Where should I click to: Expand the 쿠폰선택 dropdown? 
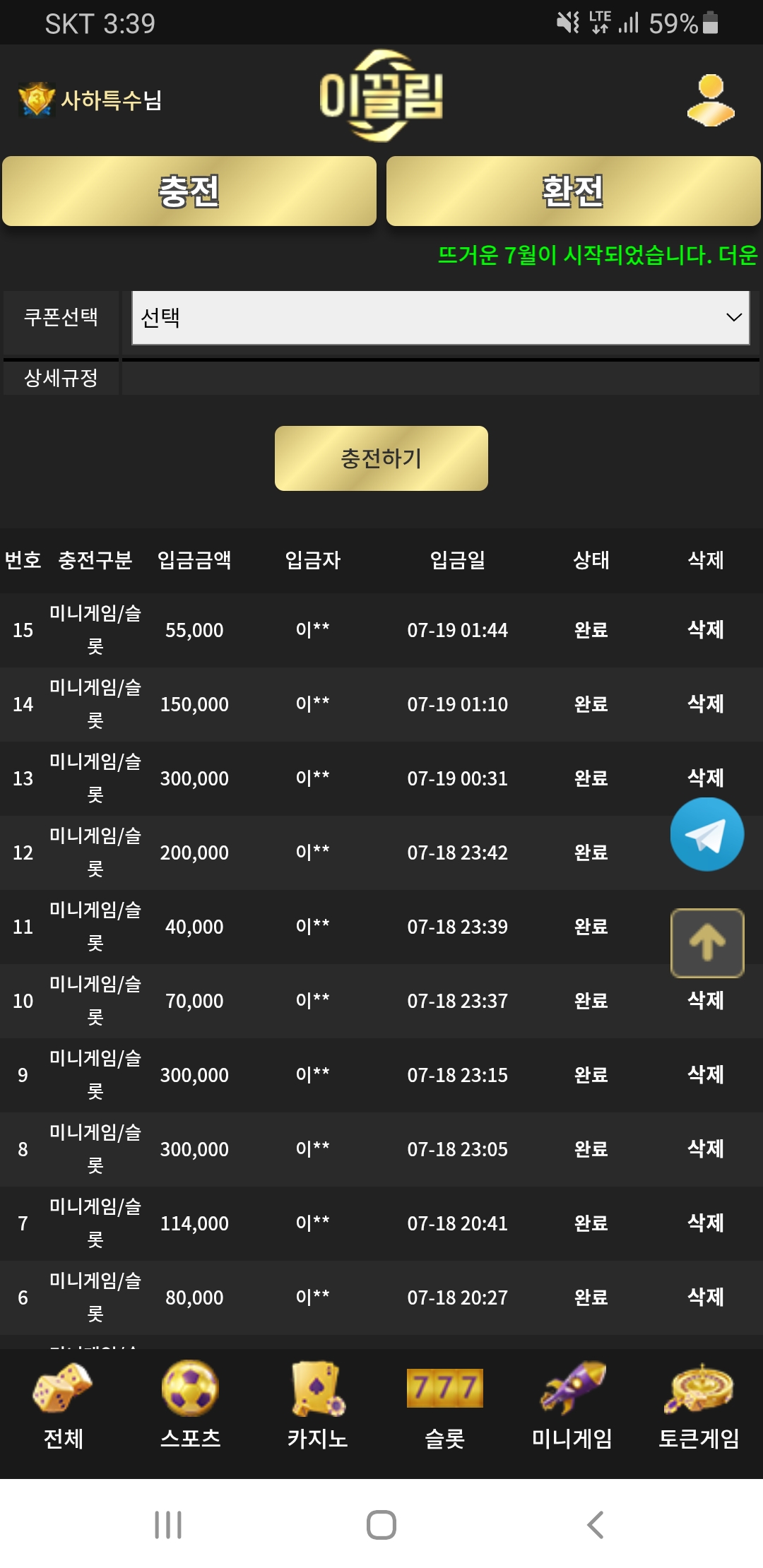point(440,318)
